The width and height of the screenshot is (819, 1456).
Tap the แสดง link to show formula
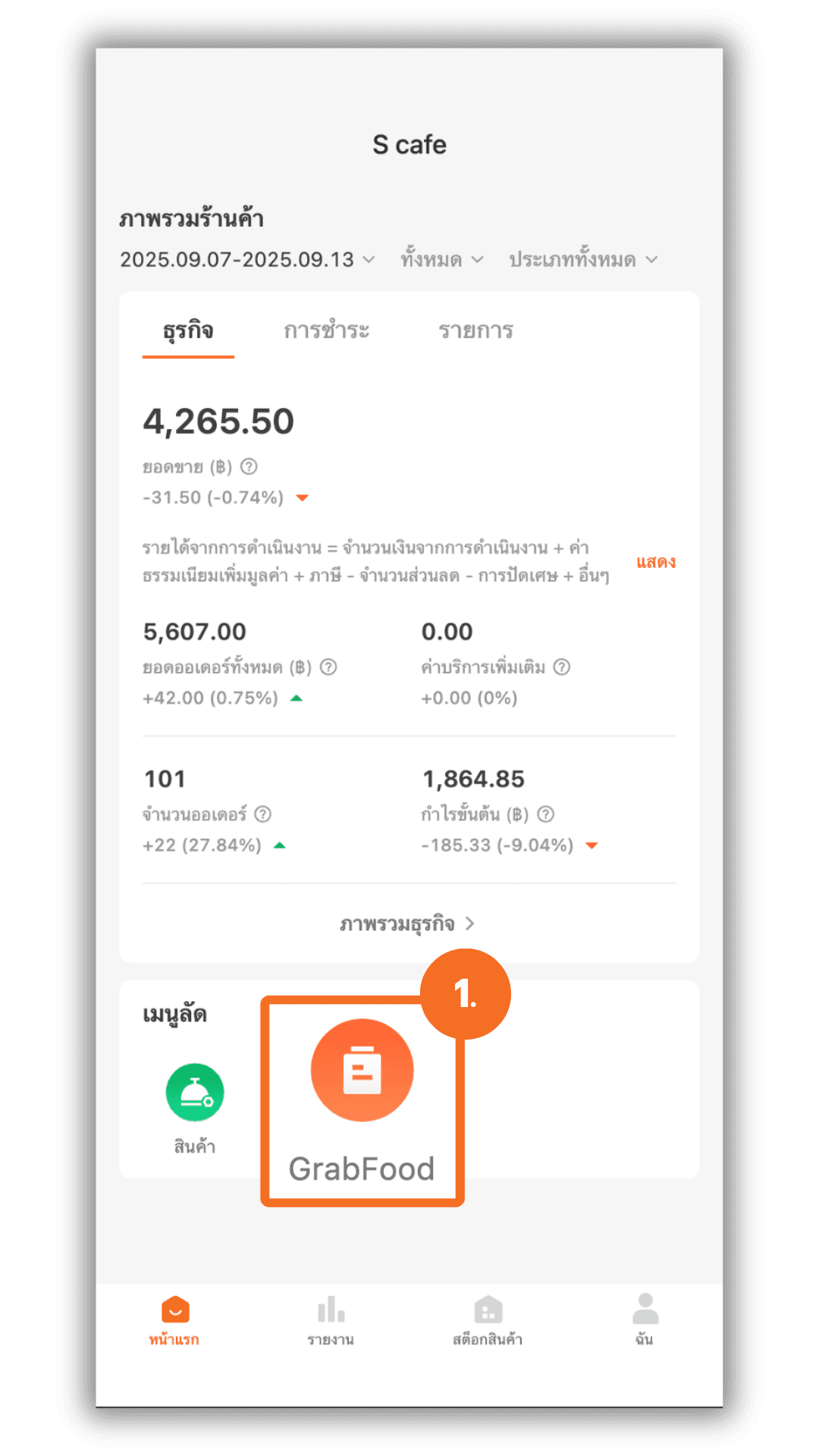[x=655, y=562]
